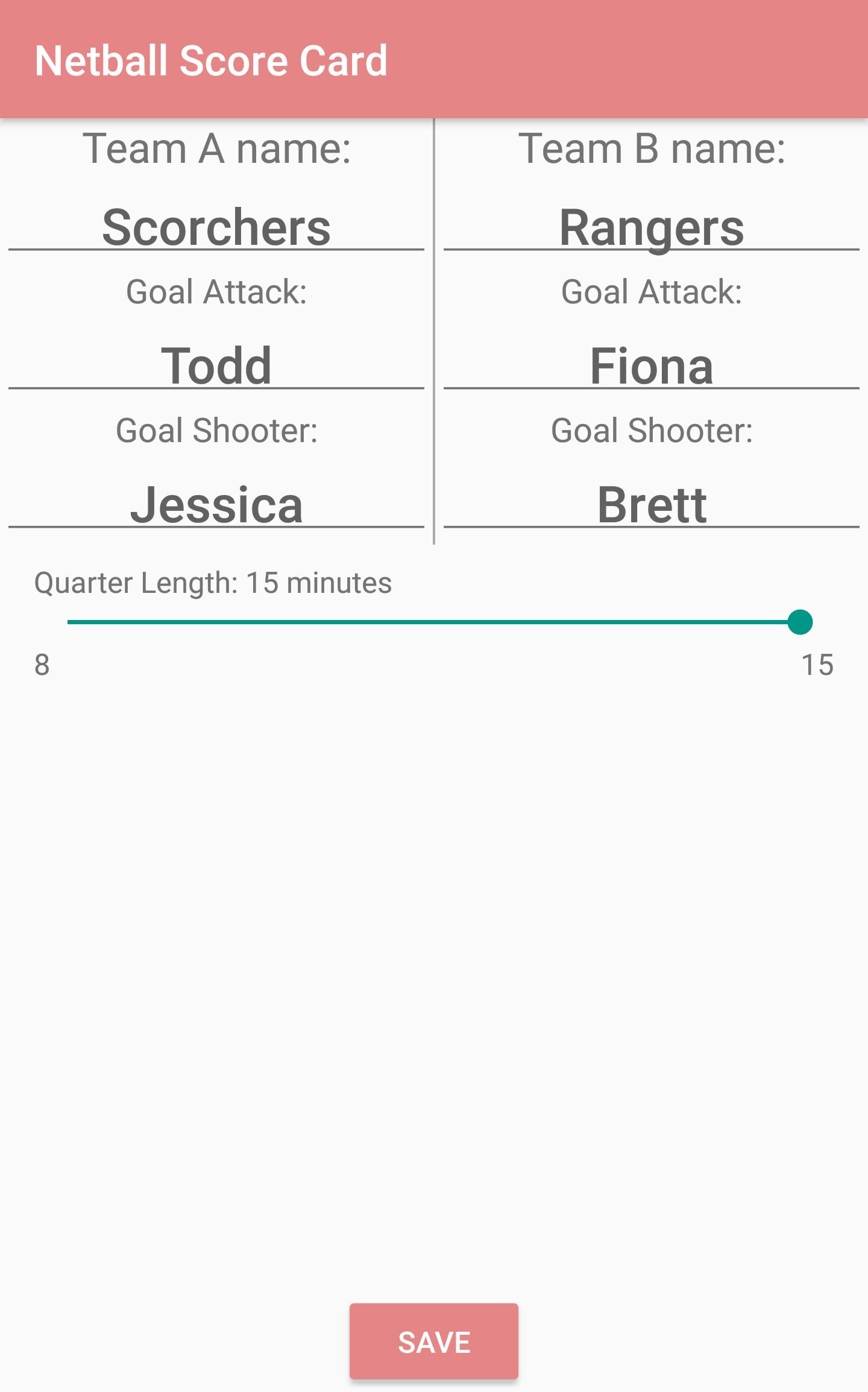Select Todd's Goal Attack name field
This screenshot has width=868, height=1392.
[216, 365]
